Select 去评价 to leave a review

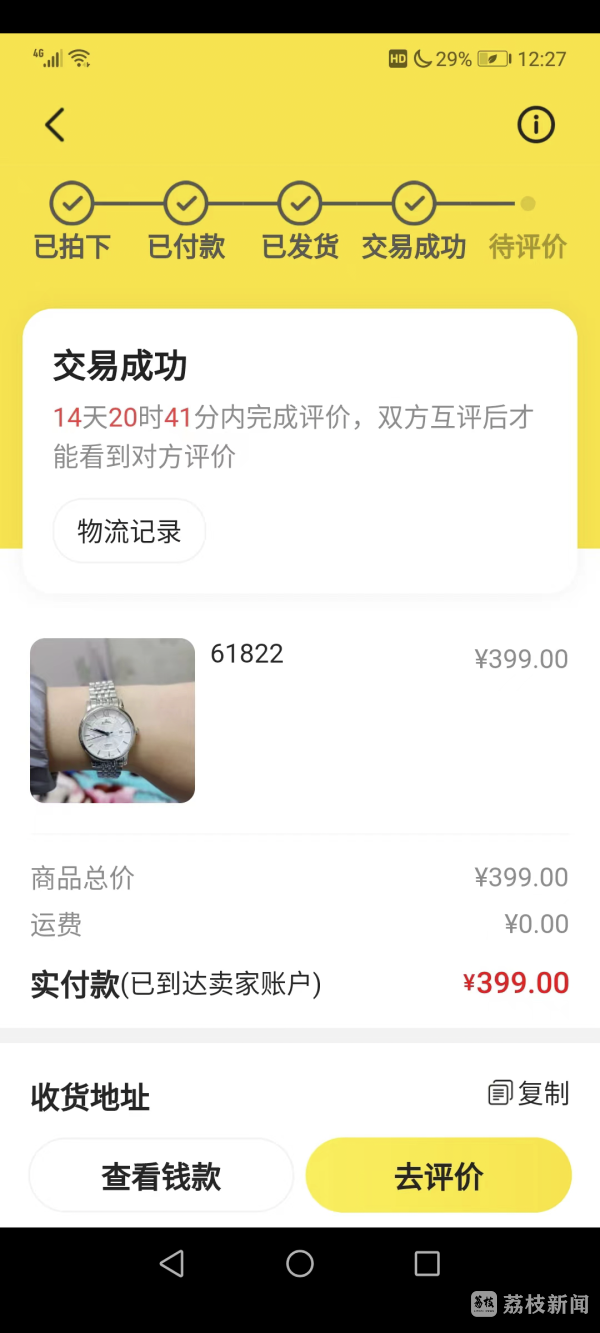click(x=438, y=1176)
